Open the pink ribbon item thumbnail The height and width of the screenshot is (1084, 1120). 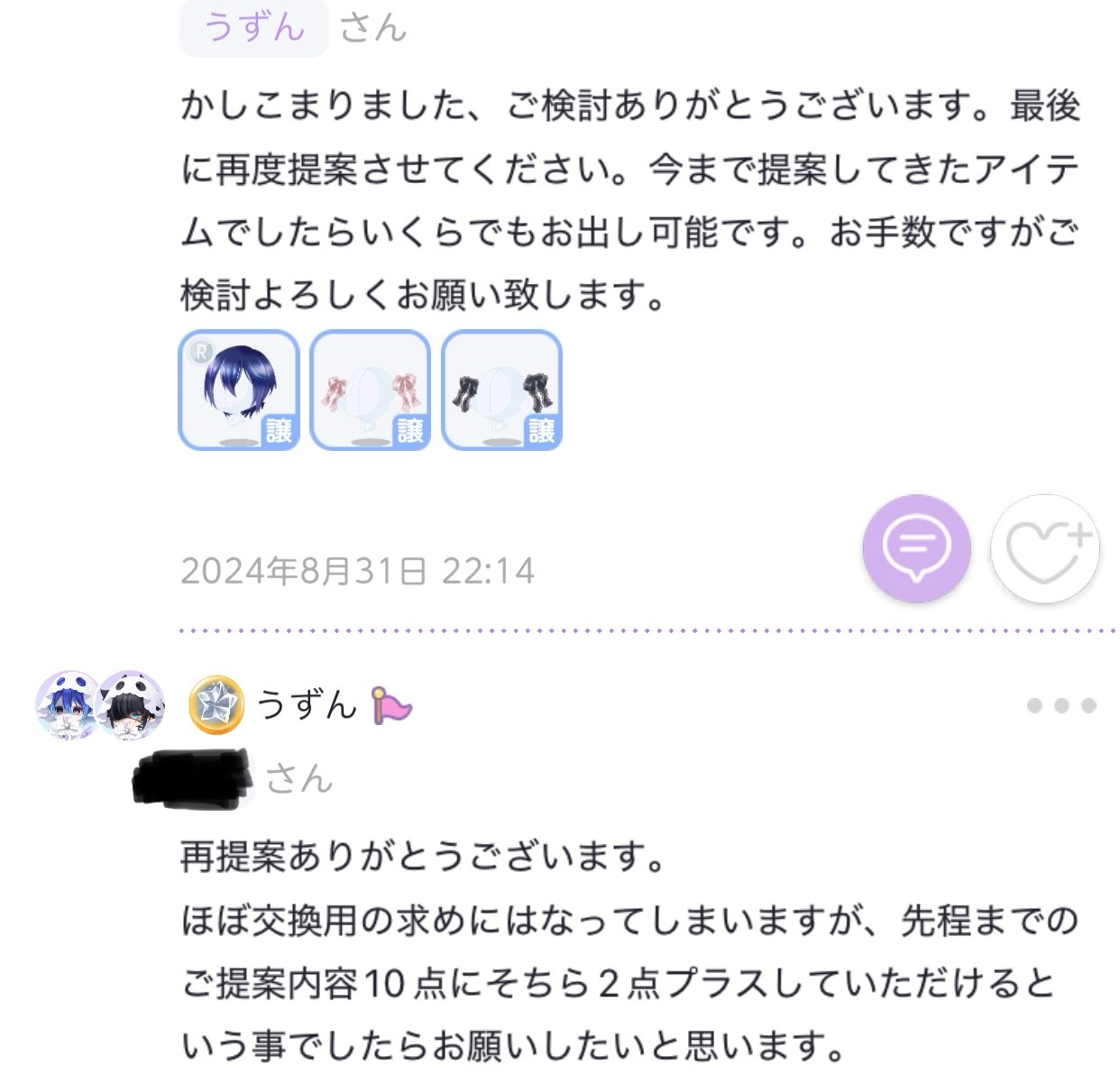click(x=370, y=390)
